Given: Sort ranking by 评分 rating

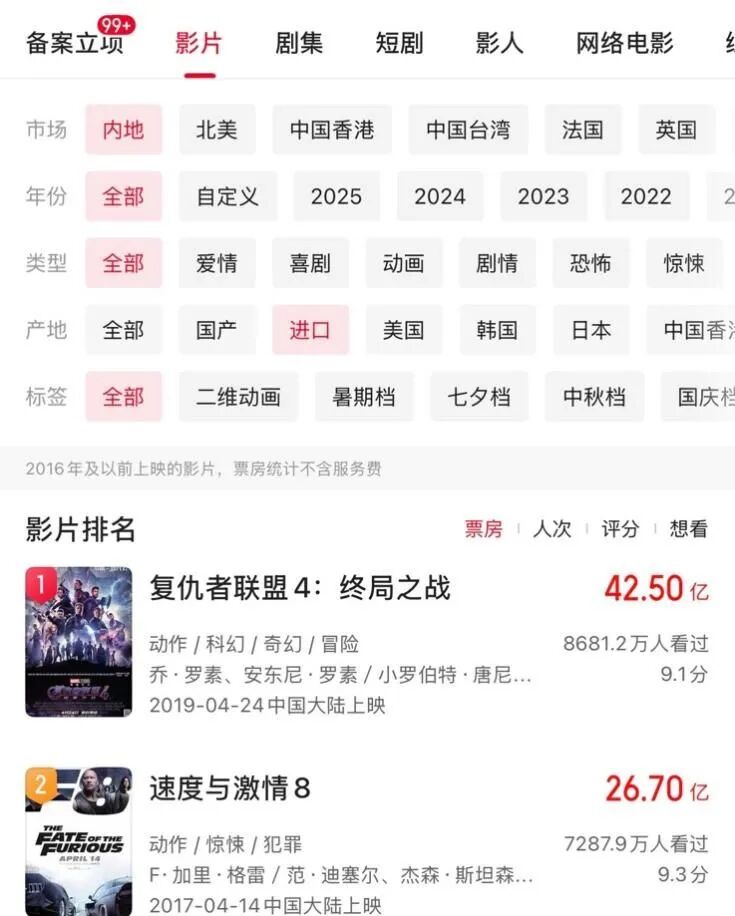Looking at the screenshot, I should [x=621, y=529].
